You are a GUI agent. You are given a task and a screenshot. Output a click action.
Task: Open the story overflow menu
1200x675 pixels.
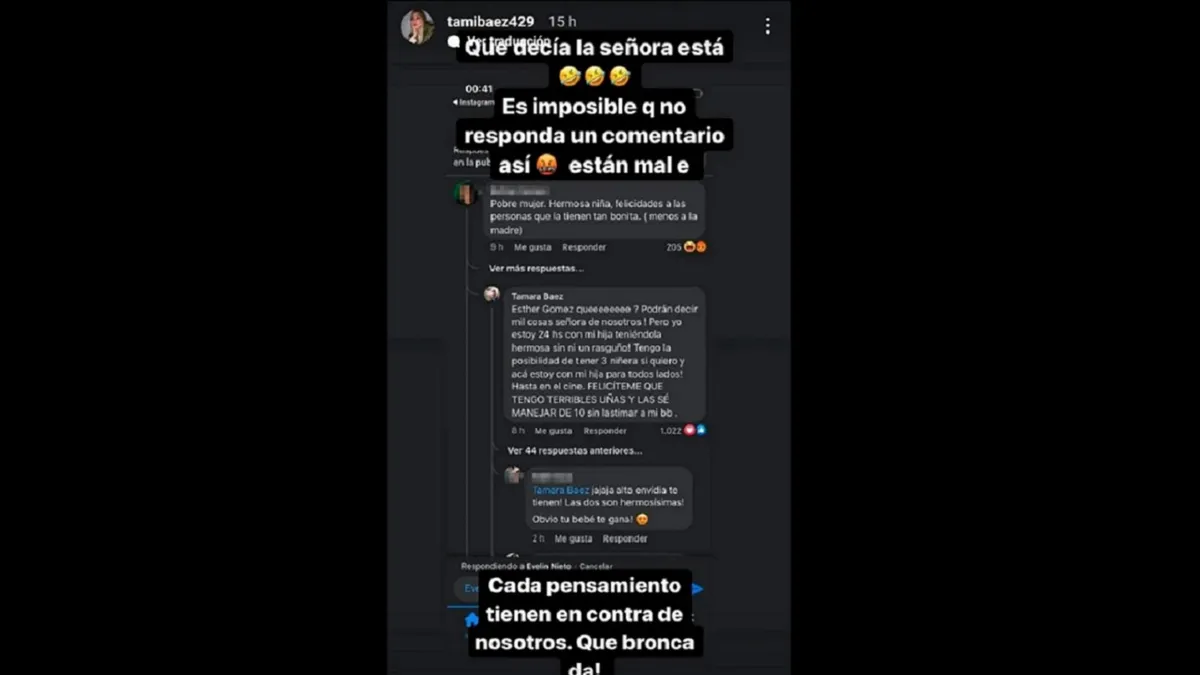[x=767, y=26]
